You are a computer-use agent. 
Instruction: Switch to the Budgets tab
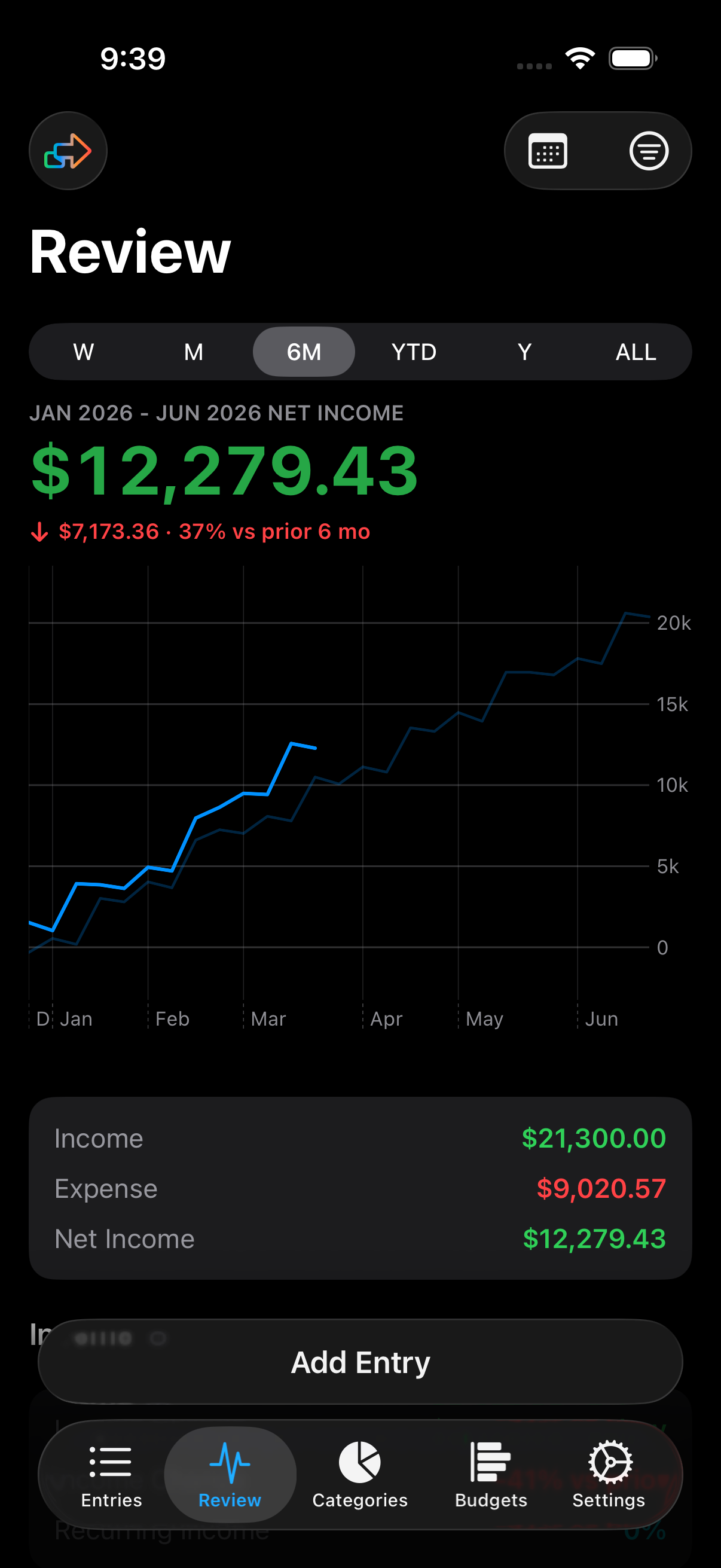(490, 1474)
